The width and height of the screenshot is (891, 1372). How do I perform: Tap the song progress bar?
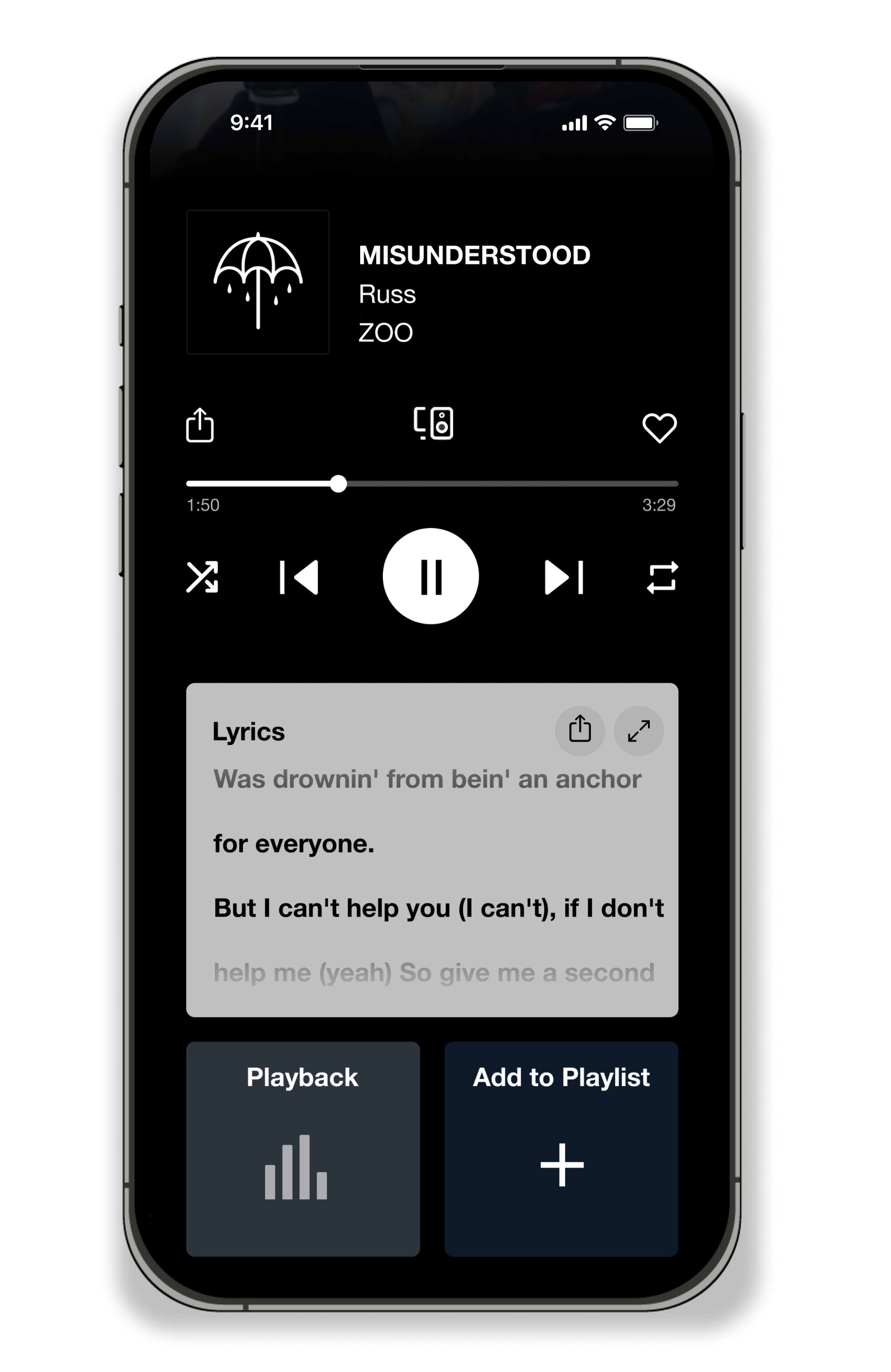[x=431, y=484]
